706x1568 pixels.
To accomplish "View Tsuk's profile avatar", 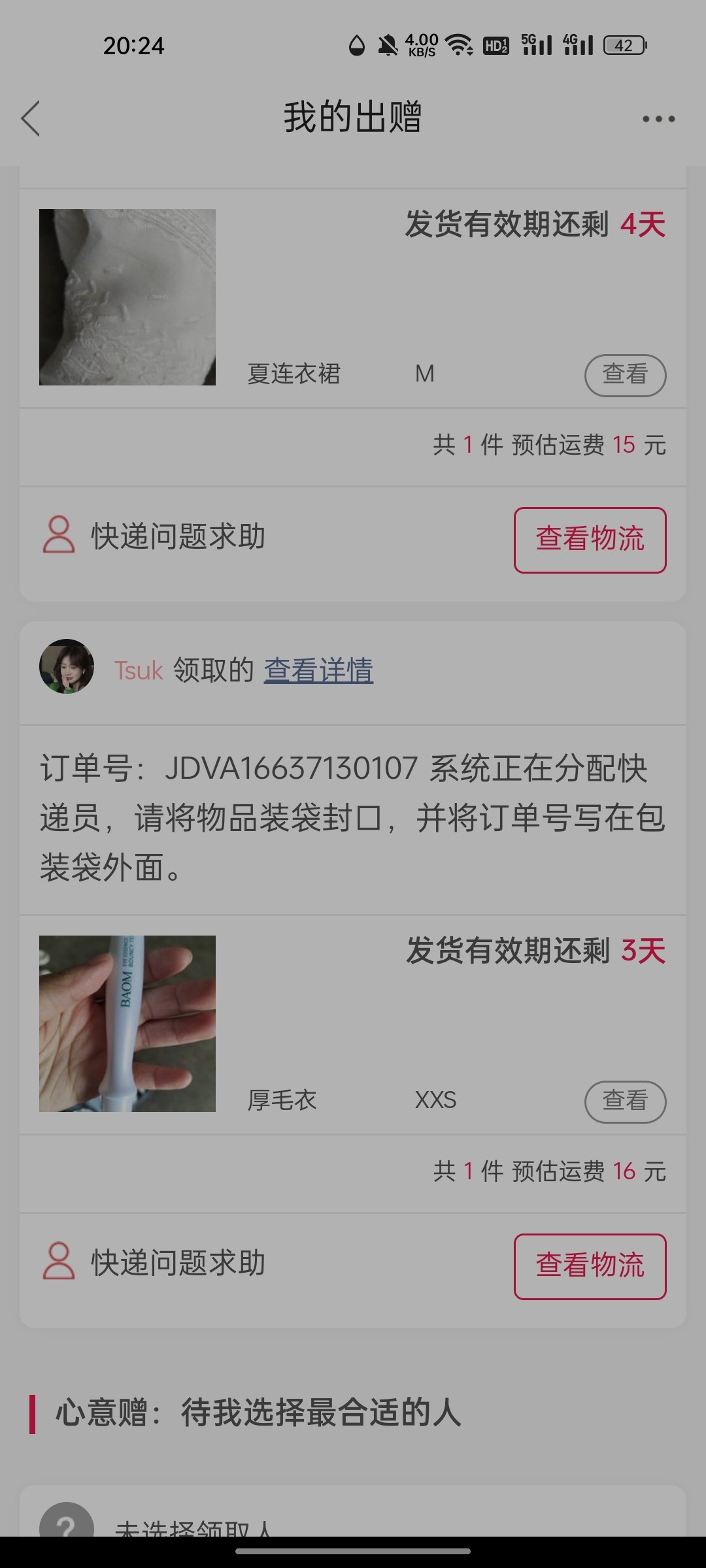I will click(67, 666).
